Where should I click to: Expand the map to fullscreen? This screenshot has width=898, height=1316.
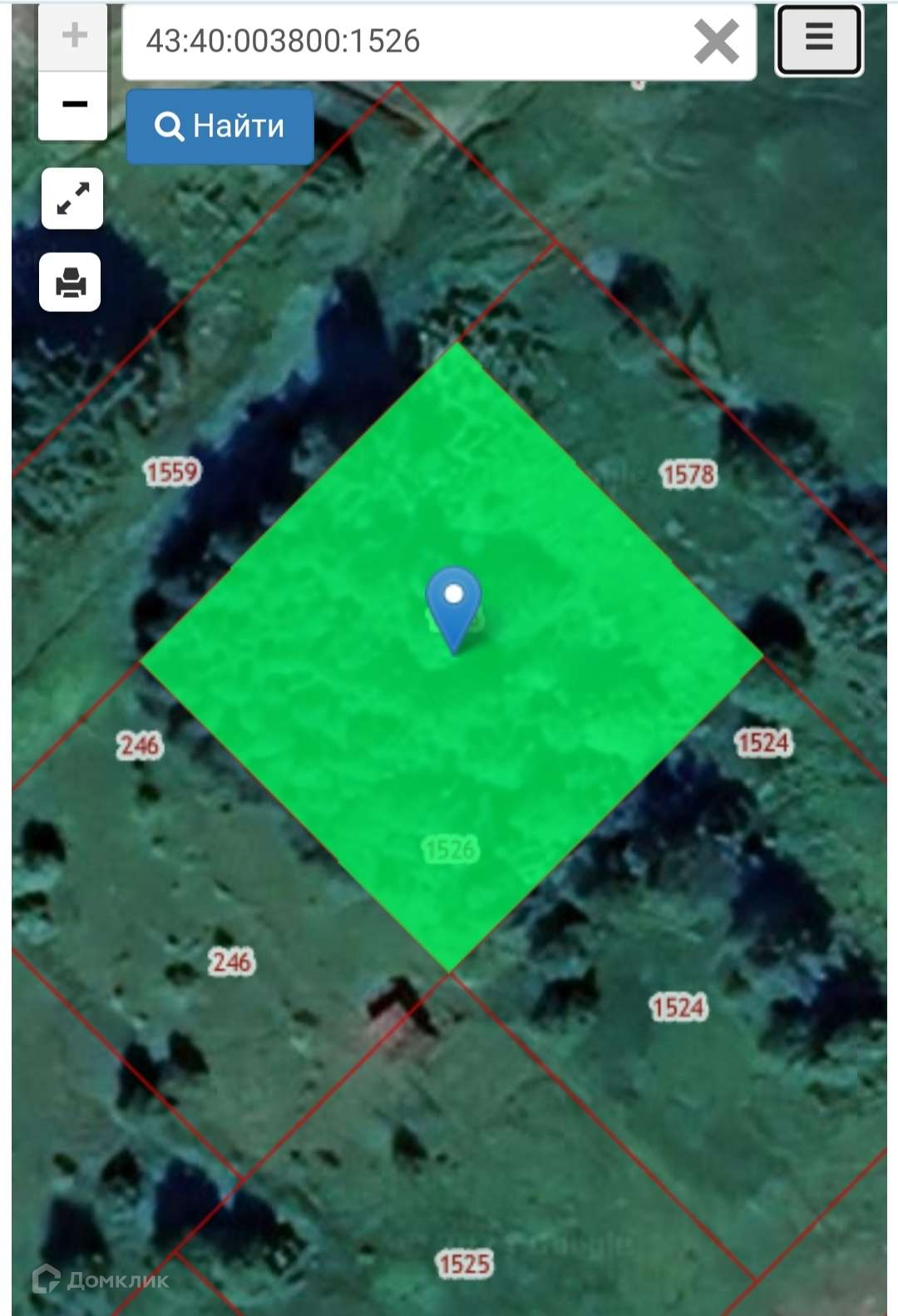coord(72,199)
